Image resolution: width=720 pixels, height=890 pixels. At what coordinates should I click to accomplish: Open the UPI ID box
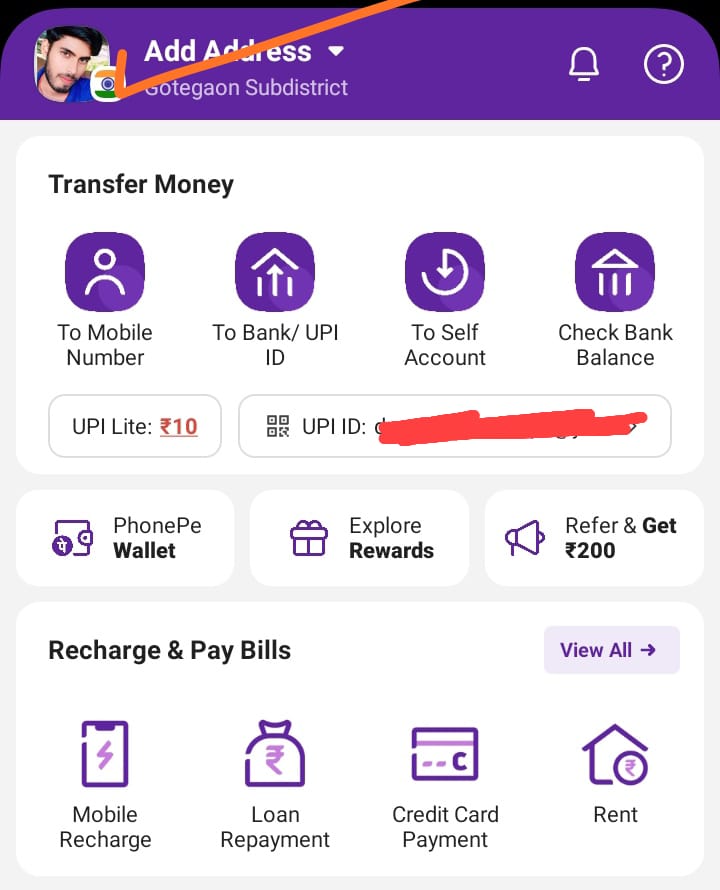454,426
